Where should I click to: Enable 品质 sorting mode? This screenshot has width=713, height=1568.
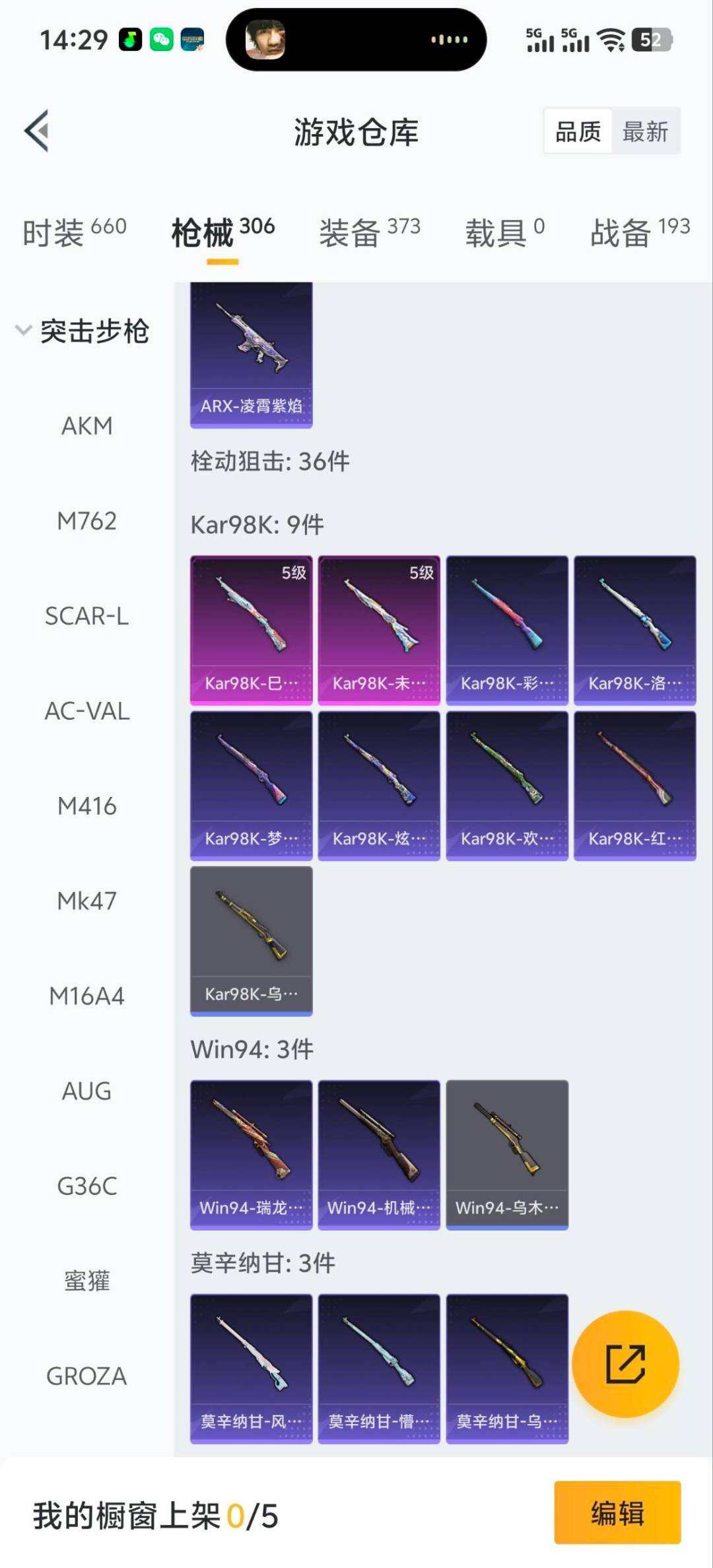point(576,131)
